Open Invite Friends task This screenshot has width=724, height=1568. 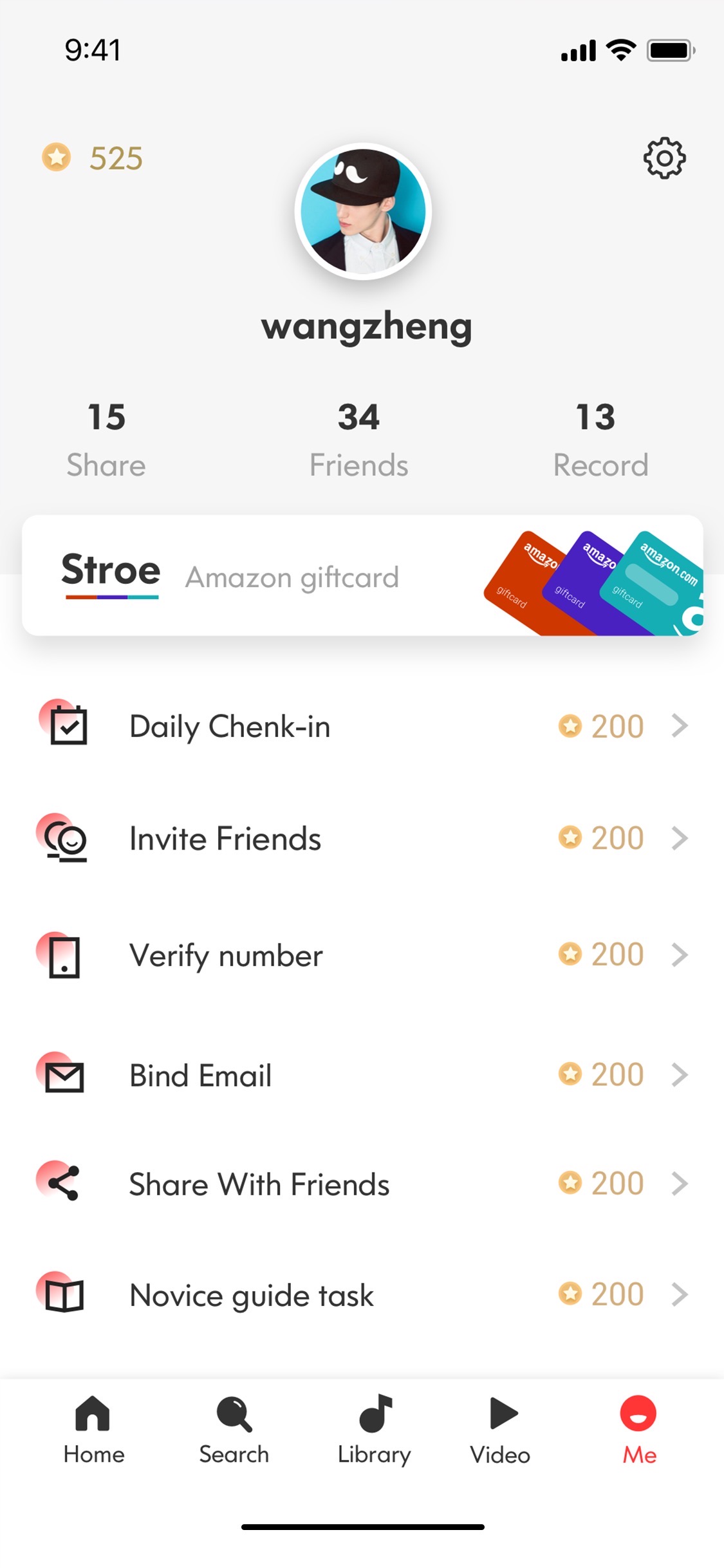pyautogui.click(x=362, y=838)
